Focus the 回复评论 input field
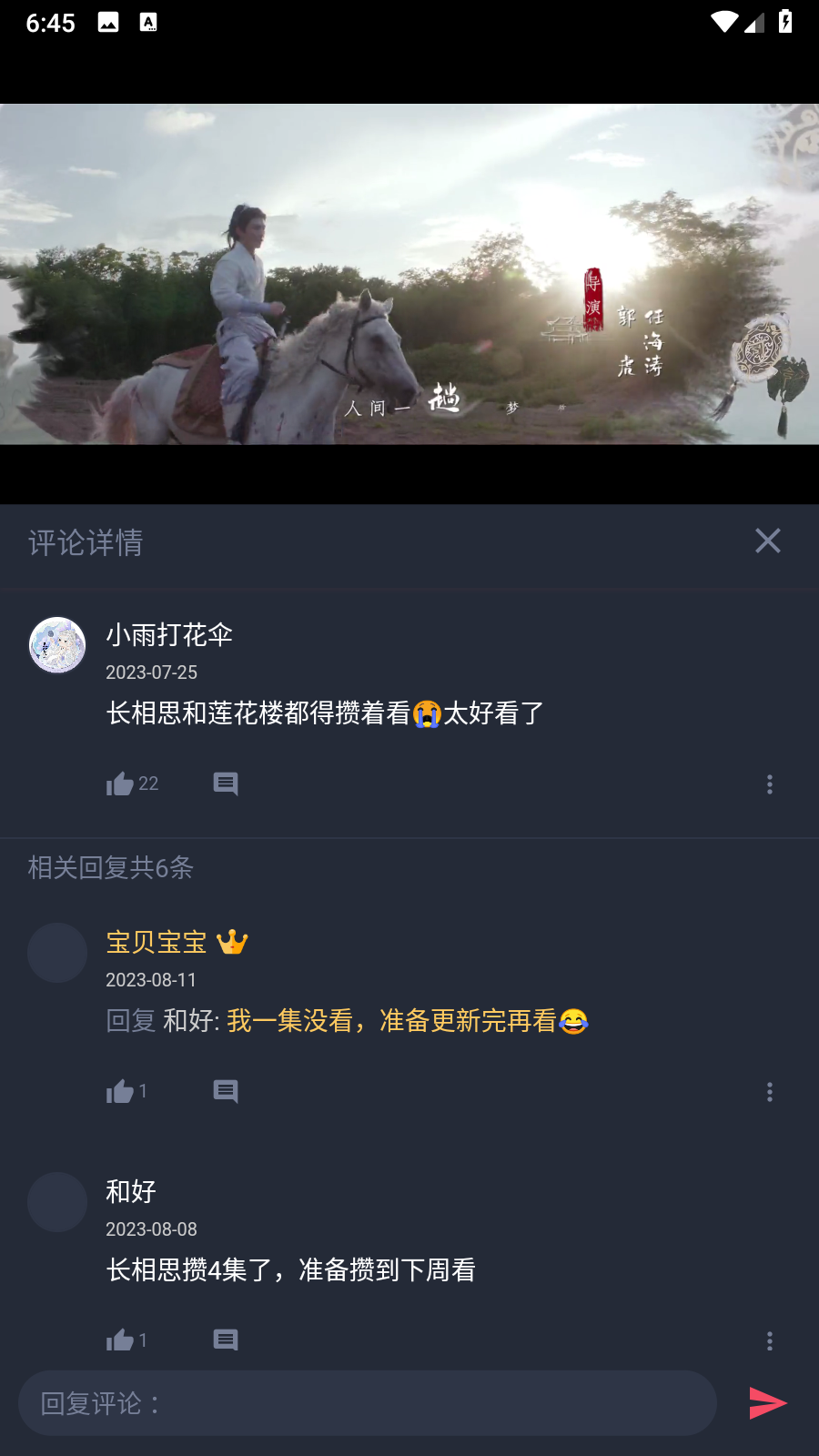 (367, 1403)
